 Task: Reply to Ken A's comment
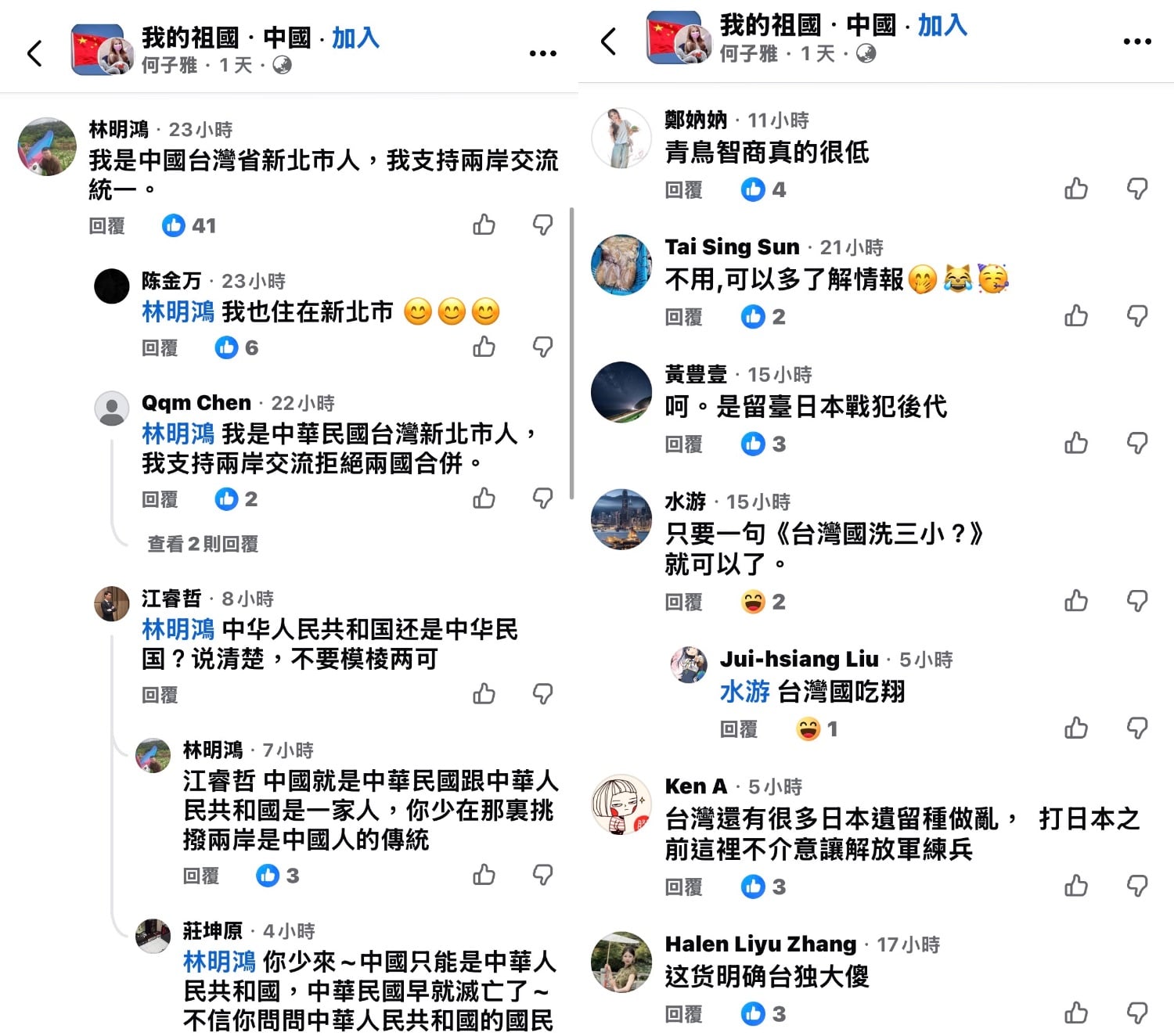[683, 887]
